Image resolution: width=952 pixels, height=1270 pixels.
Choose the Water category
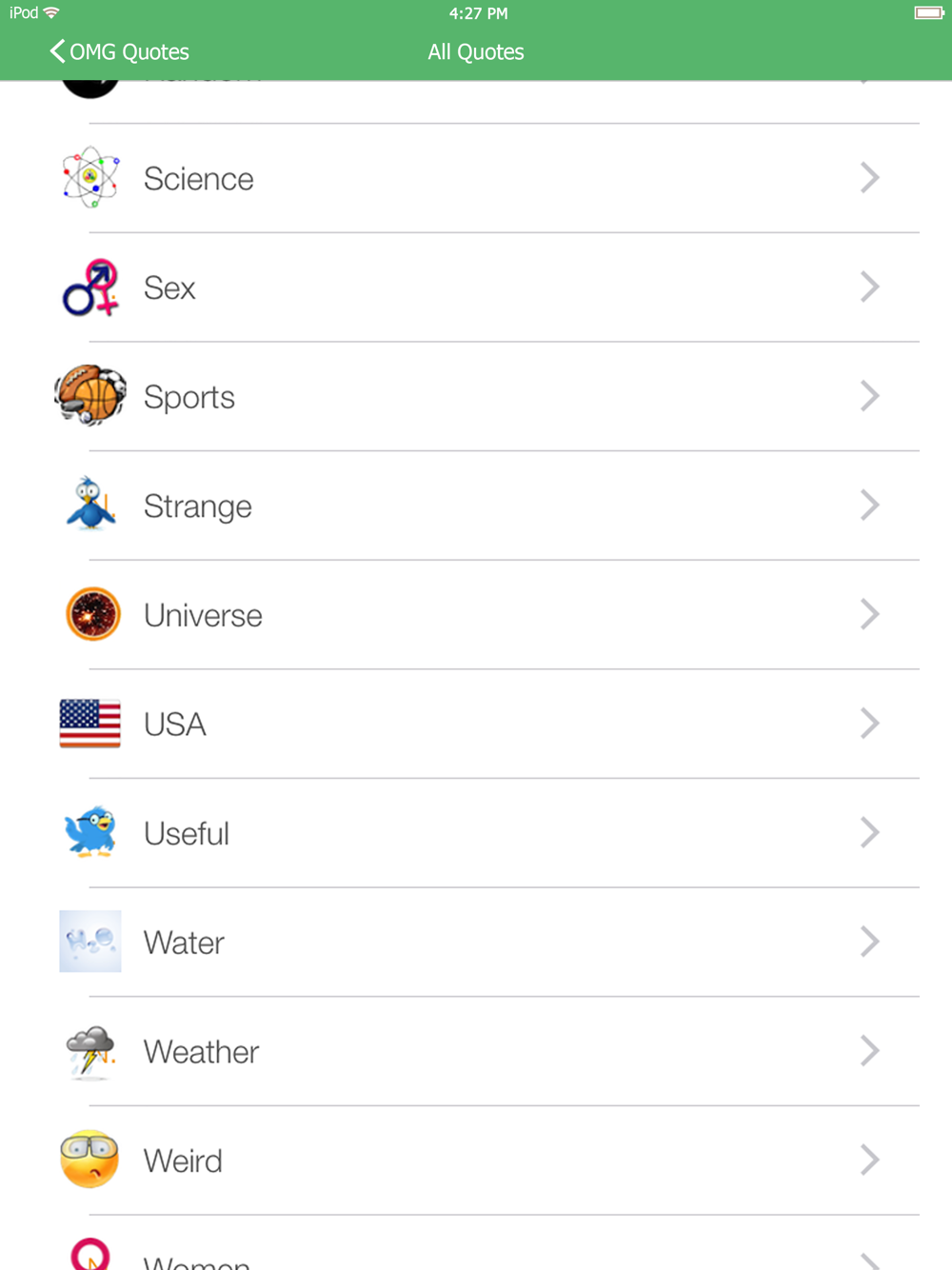pos(476,943)
